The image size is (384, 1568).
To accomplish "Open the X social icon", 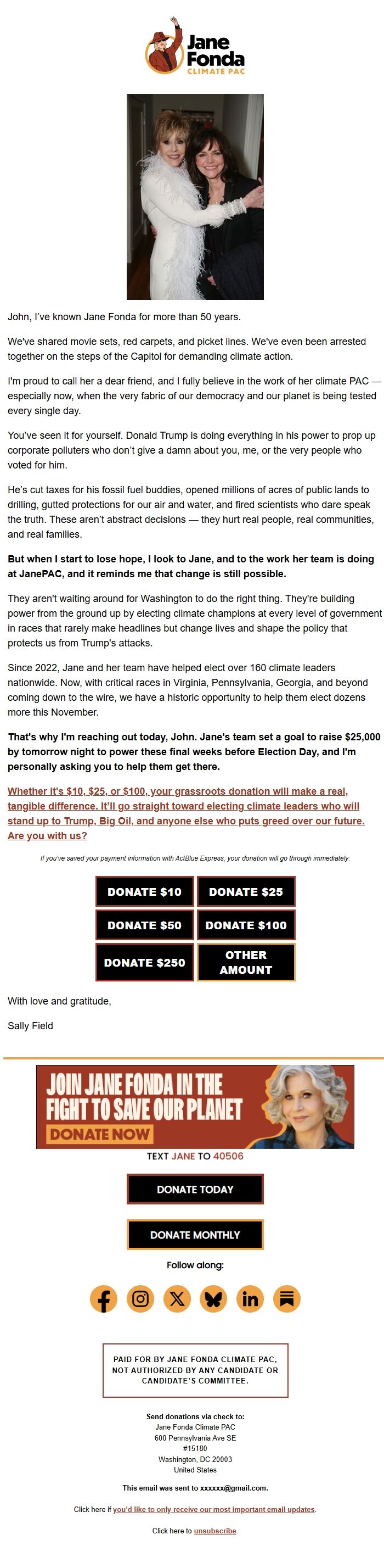I will (x=177, y=1299).
